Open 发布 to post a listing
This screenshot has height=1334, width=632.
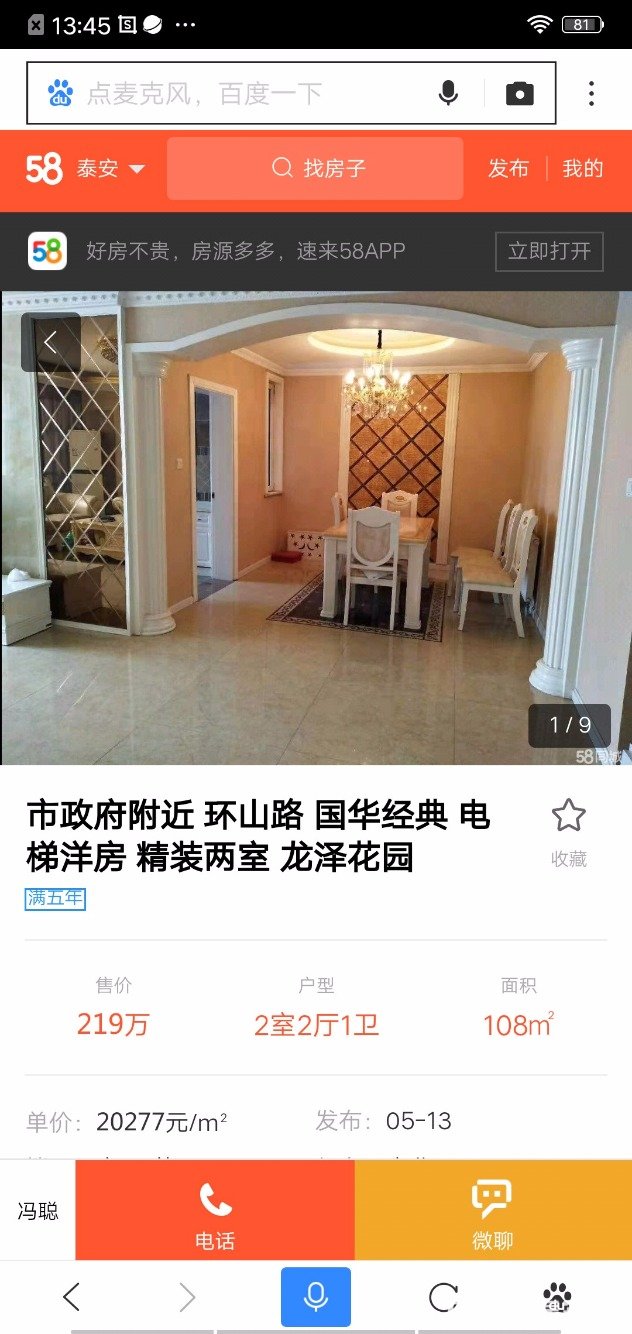[508, 168]
